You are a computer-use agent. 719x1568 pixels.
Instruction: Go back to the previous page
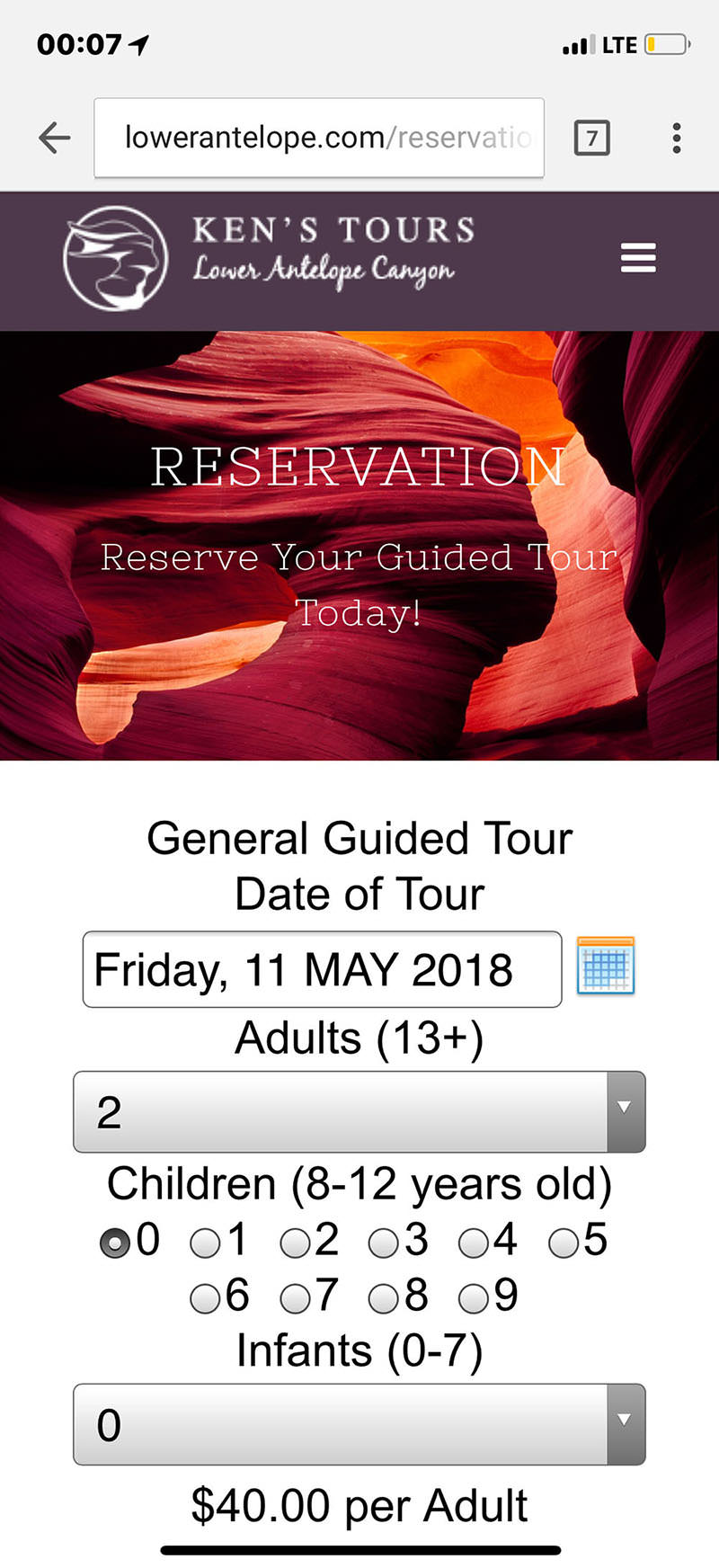(55, 138)
